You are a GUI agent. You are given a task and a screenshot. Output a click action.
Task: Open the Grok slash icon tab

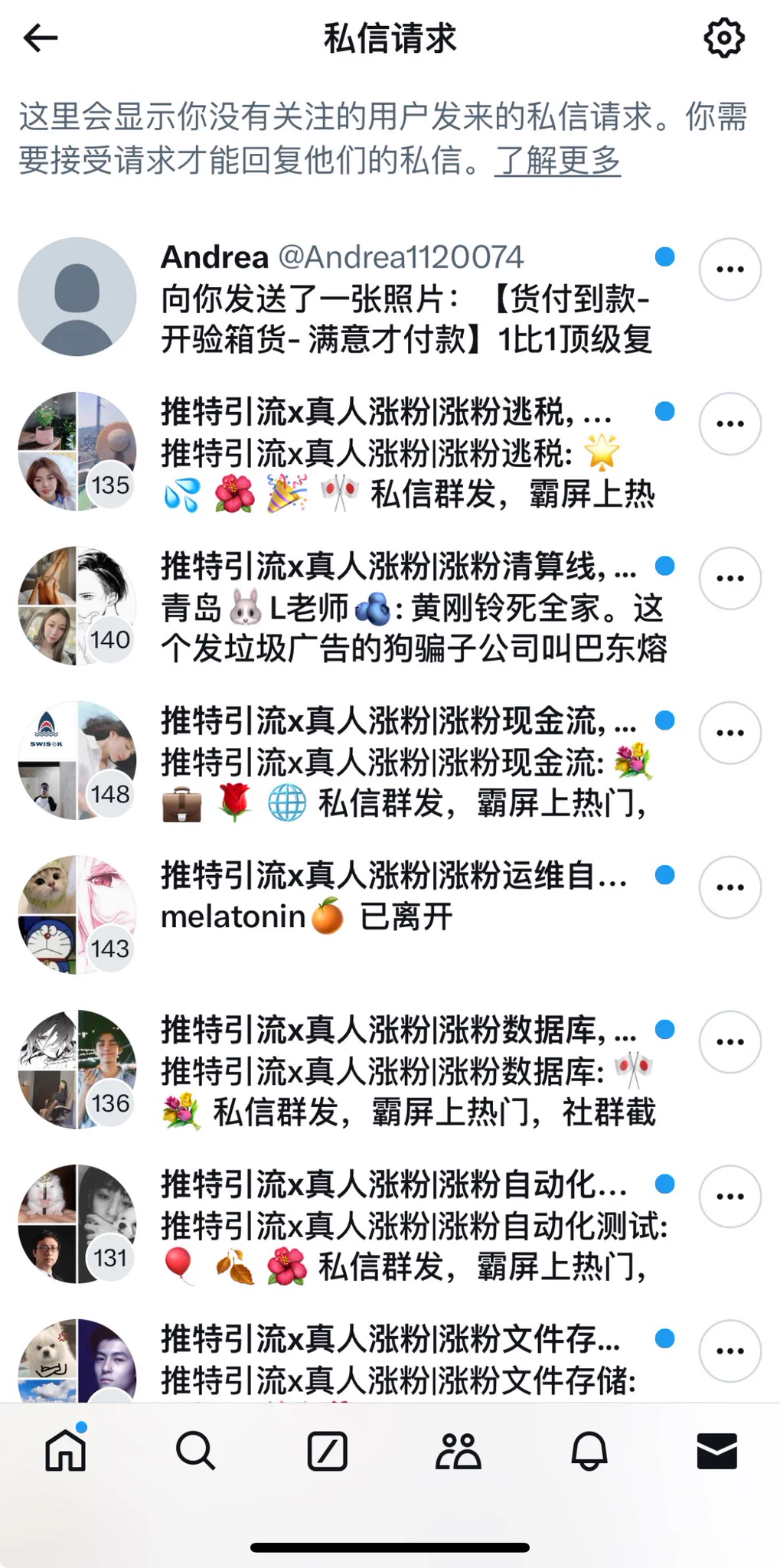point(327,1451)
